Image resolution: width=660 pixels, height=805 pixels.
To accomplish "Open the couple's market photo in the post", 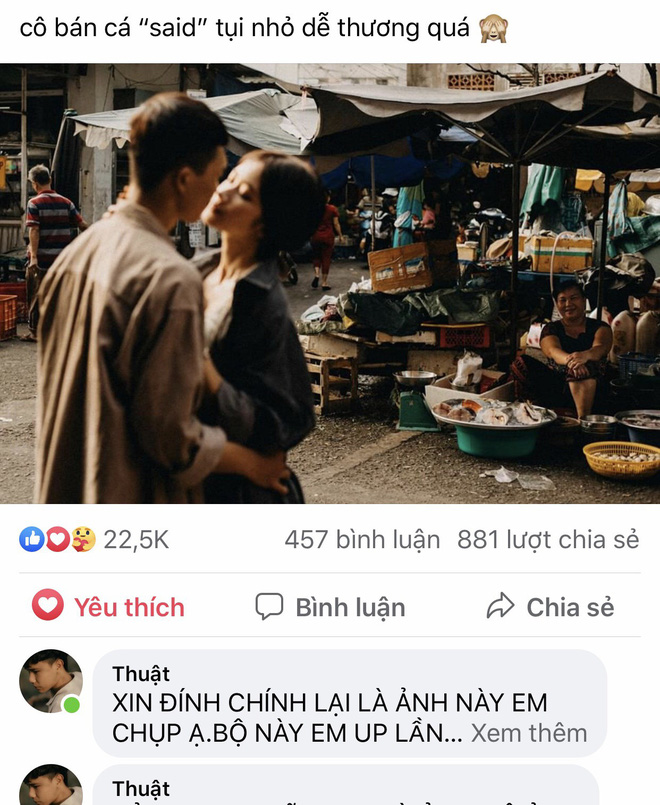I will click(x=330, y=283).
